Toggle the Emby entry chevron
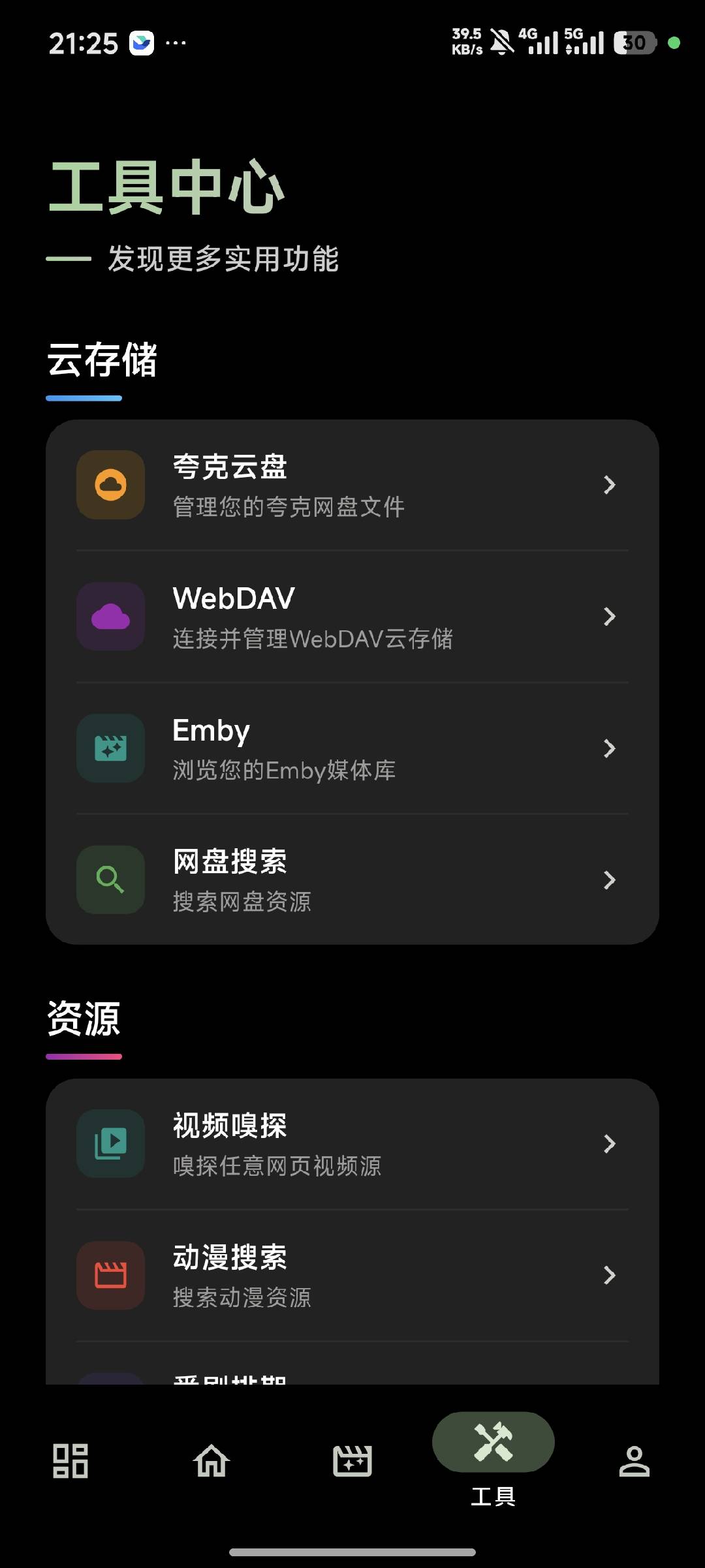The width and height of the screenshot is (705, 1568). click(x=610, y=749)
